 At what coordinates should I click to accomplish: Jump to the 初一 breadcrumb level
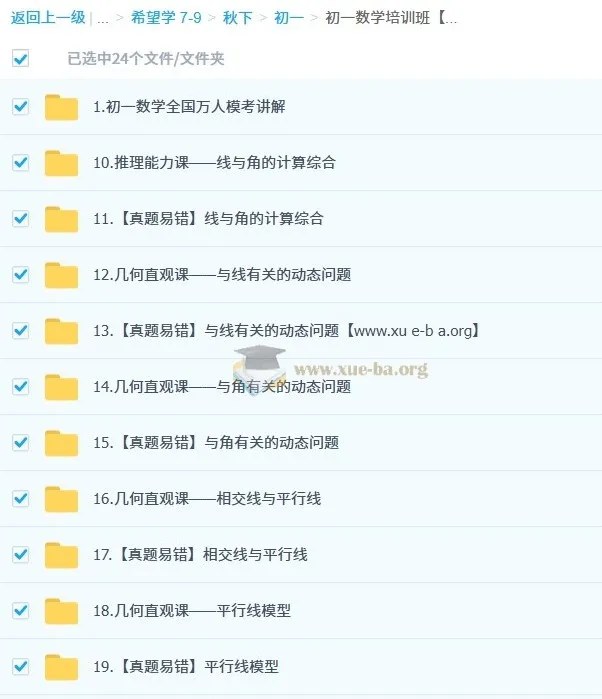289,17
